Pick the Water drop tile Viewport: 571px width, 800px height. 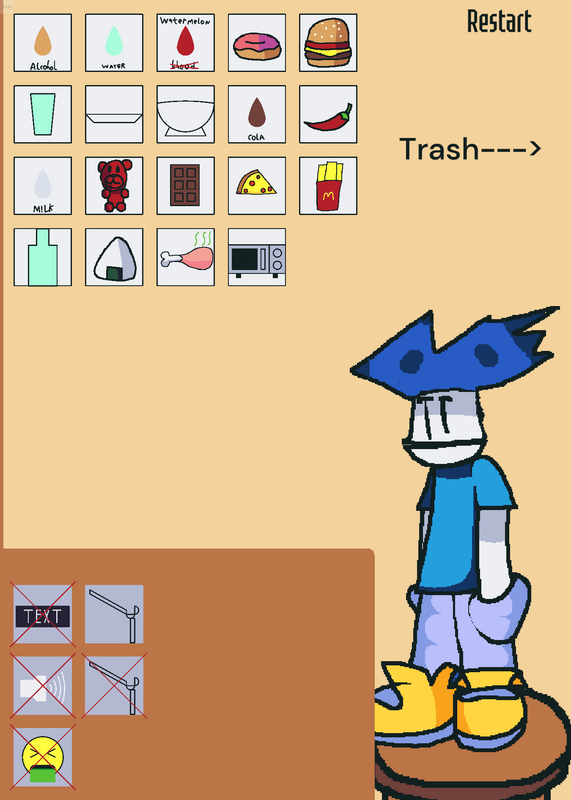coord(114,43)
